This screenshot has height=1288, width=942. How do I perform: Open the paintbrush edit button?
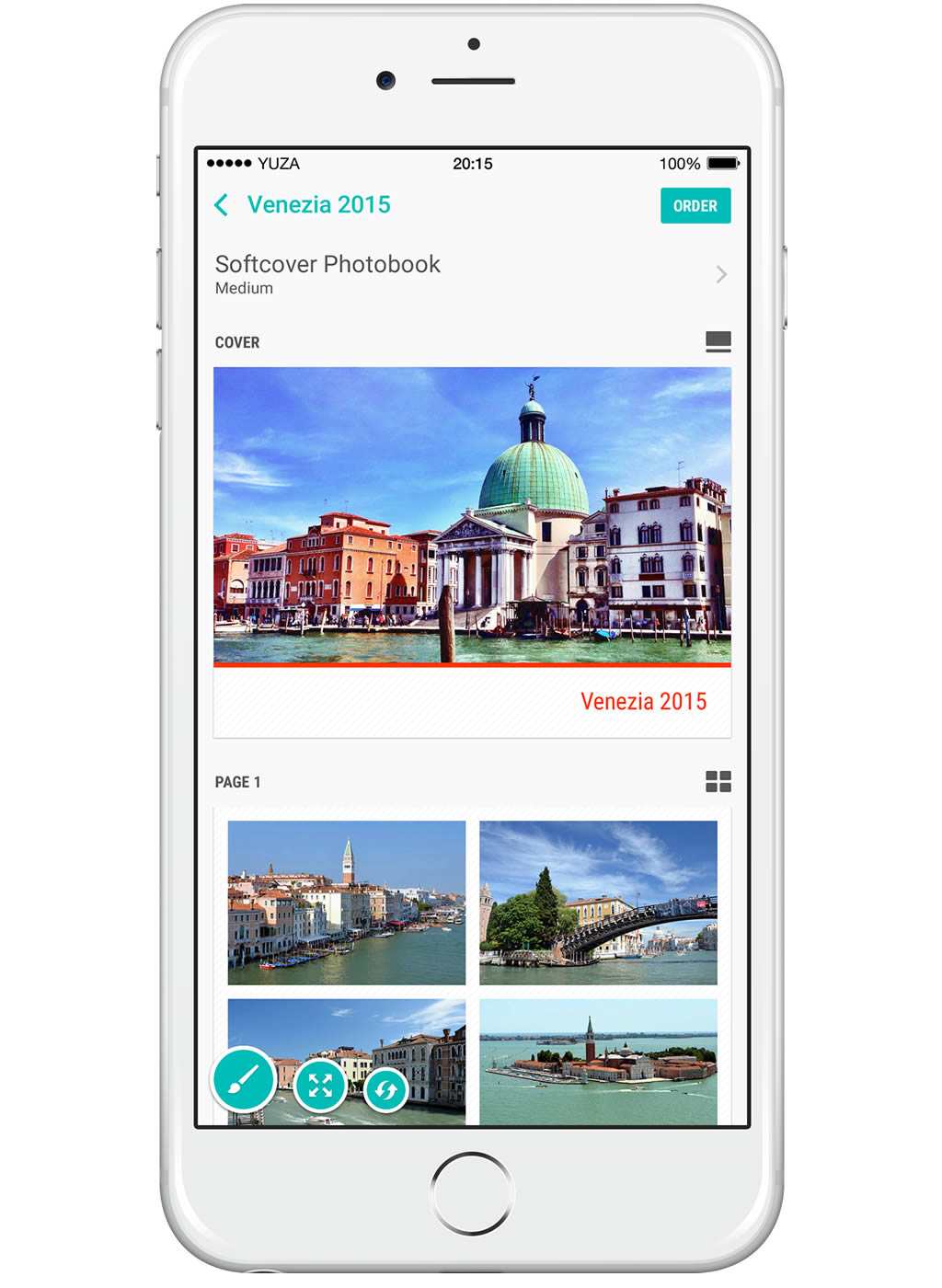point(244,1079)
